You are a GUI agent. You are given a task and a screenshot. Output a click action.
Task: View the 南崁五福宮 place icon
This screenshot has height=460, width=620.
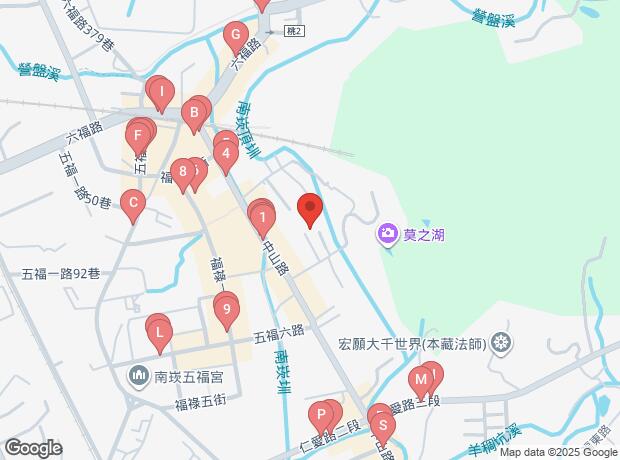coord(138,377)
